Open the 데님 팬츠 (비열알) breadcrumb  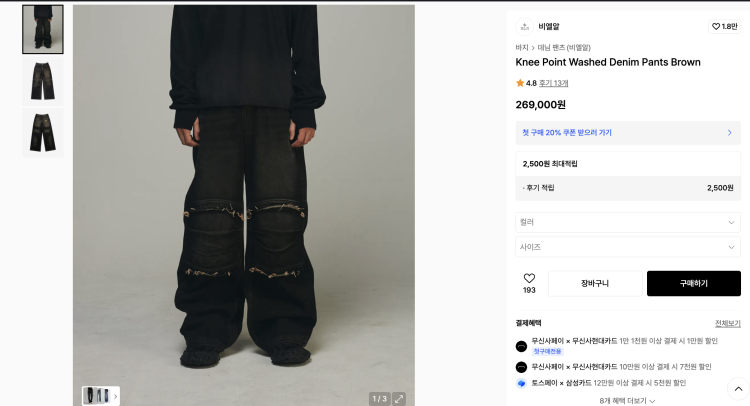click(x=564, y=47)
